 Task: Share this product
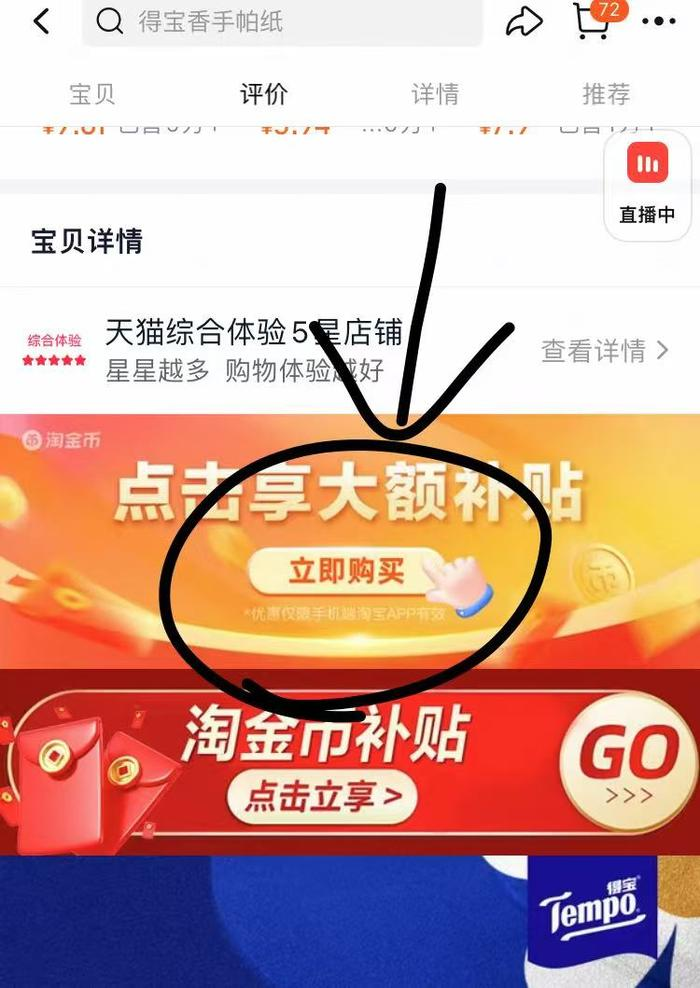click(x=524, y=22)
